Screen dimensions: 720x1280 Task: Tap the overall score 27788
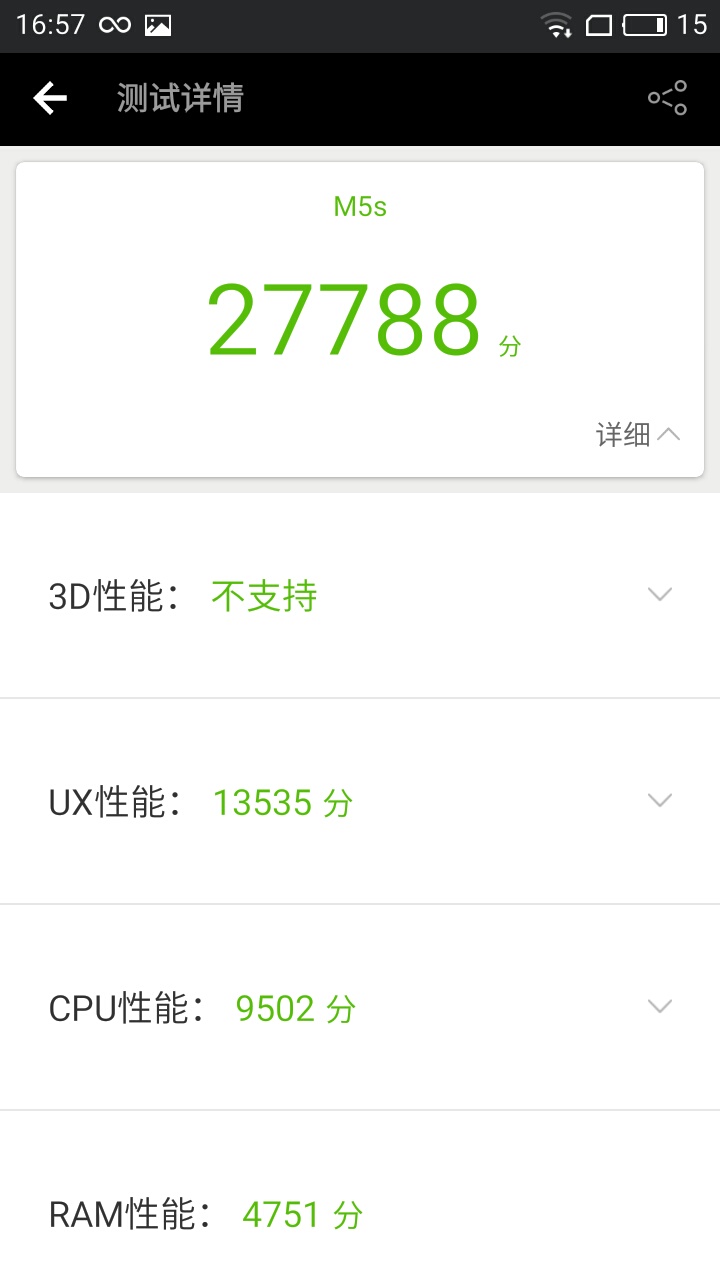tap(345, 315)
